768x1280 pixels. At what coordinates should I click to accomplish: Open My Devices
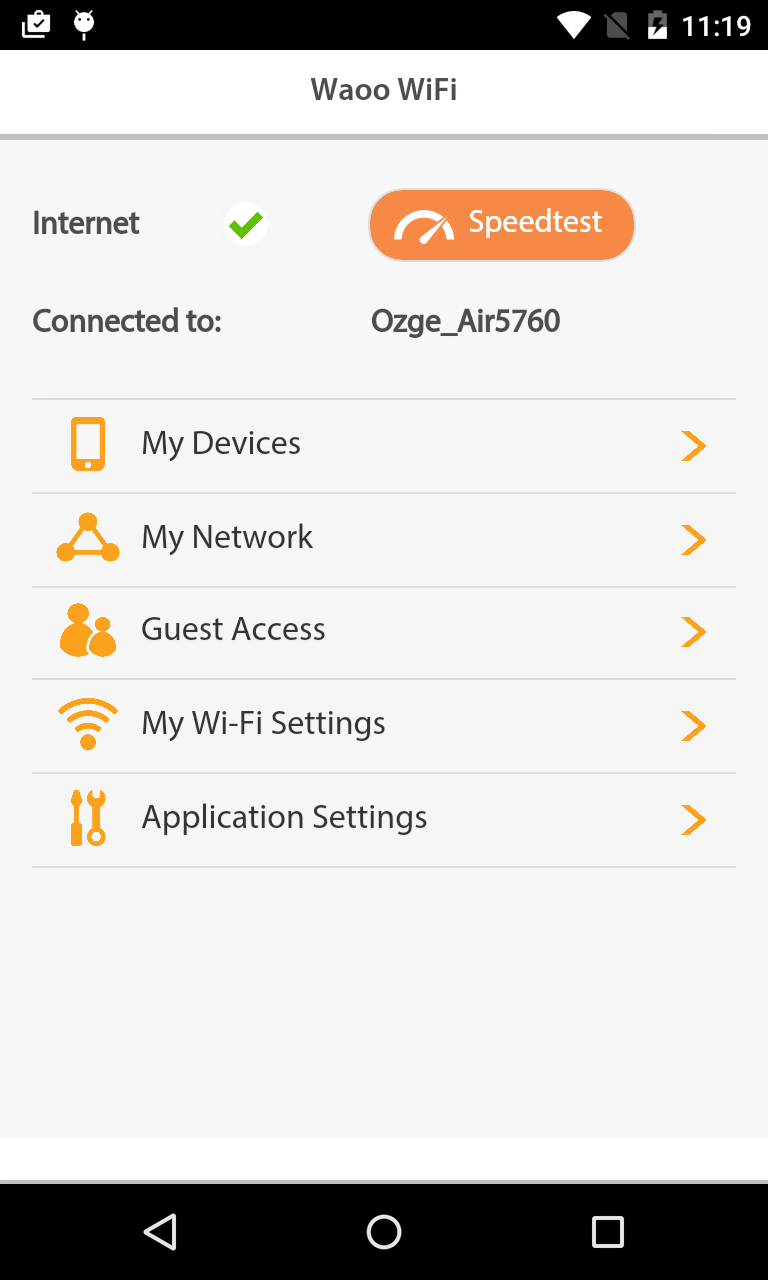(384, 445)
